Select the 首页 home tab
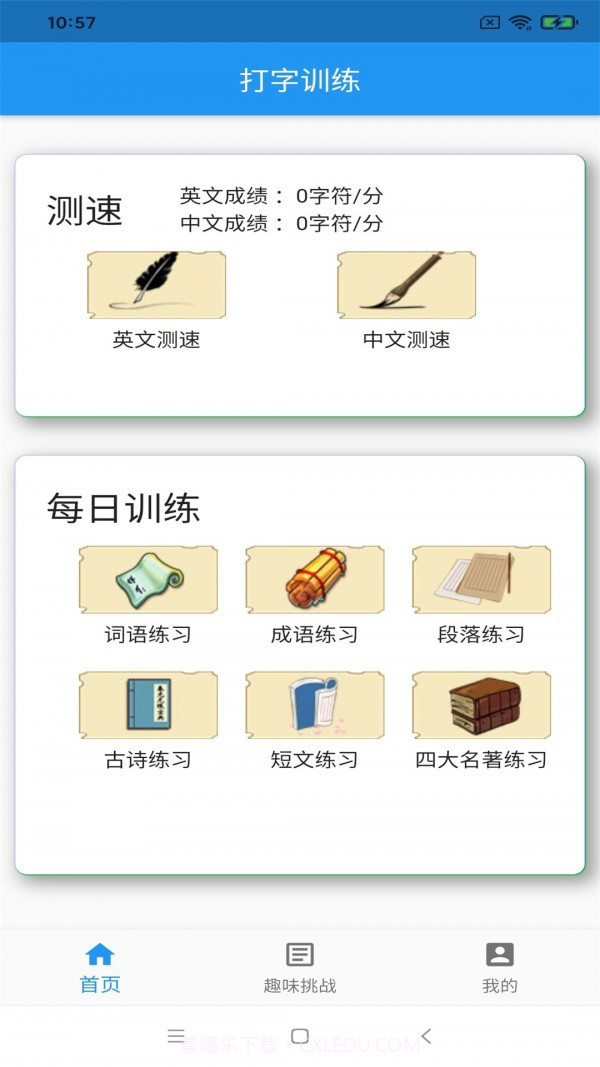This screenshot has height=1067, width=600. tap(100, 967)
